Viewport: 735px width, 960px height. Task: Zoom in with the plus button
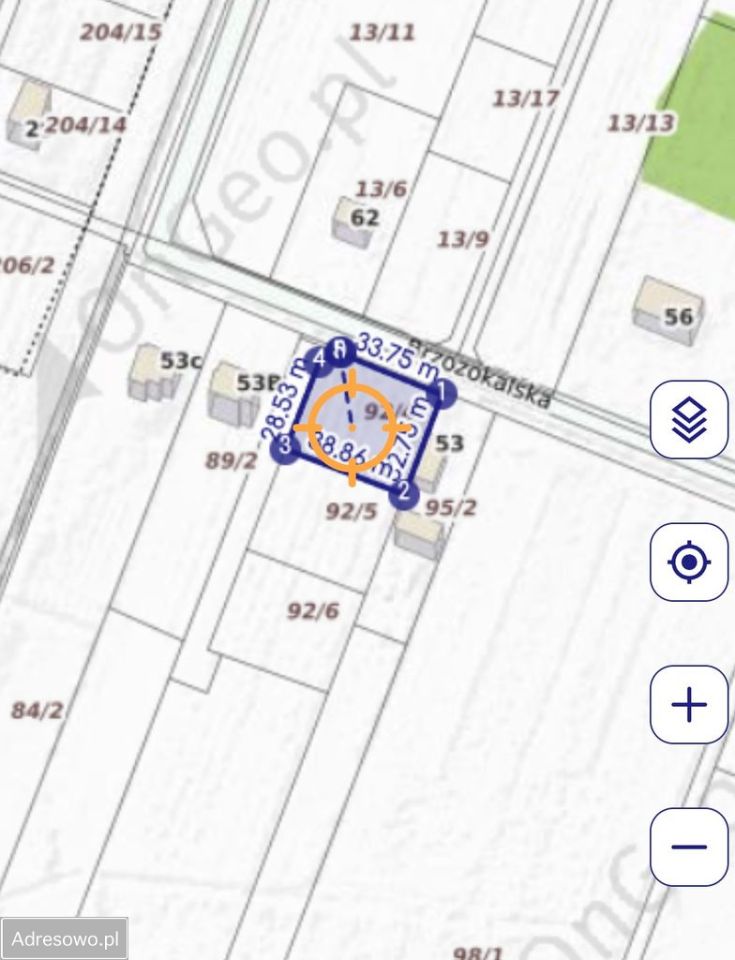tap(689, 705)
